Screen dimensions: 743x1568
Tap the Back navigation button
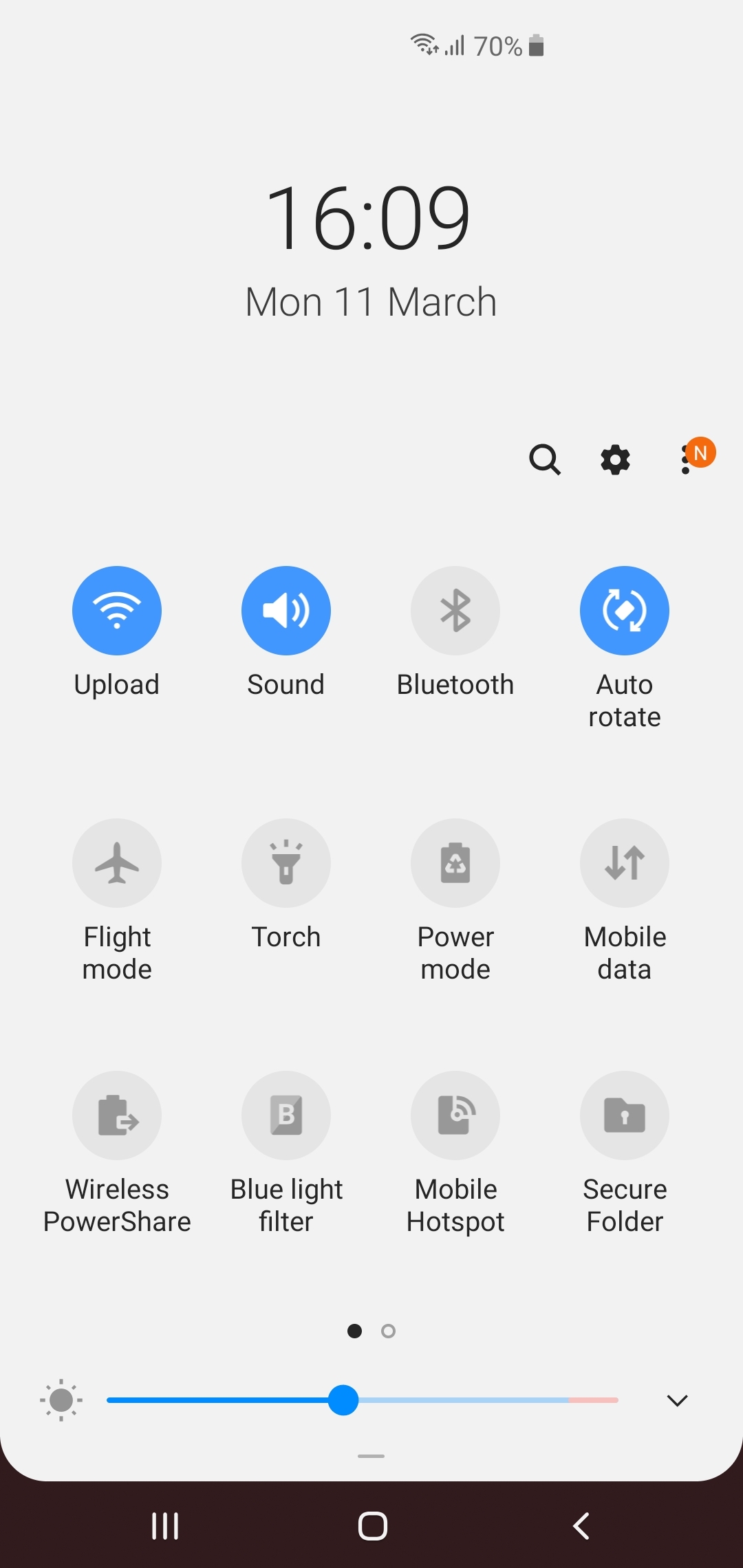[x=580, y=1524]
